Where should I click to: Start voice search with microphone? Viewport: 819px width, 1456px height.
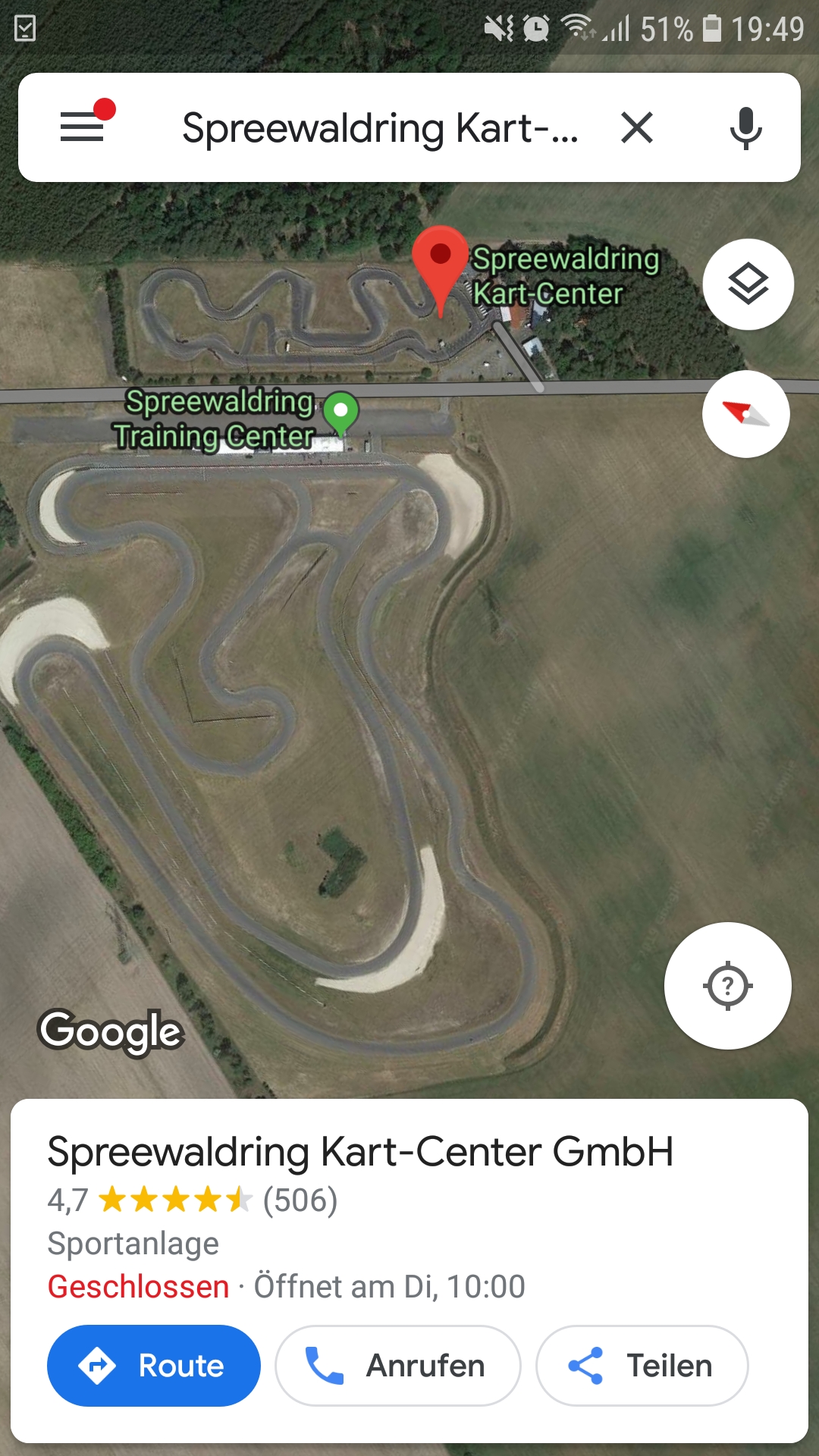[745, 127]
